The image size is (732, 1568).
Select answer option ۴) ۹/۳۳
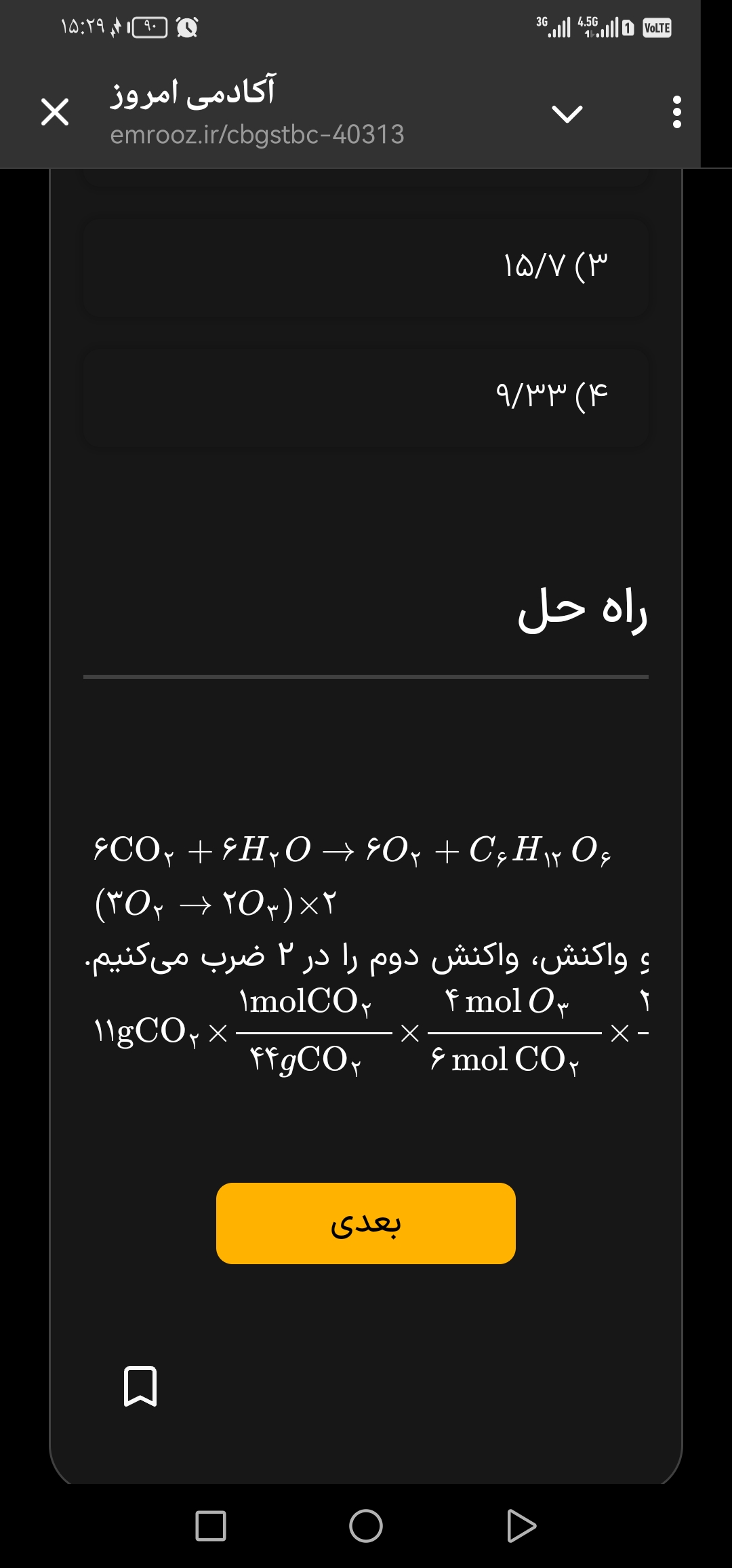pyautogui.click(x=366, y=396)
